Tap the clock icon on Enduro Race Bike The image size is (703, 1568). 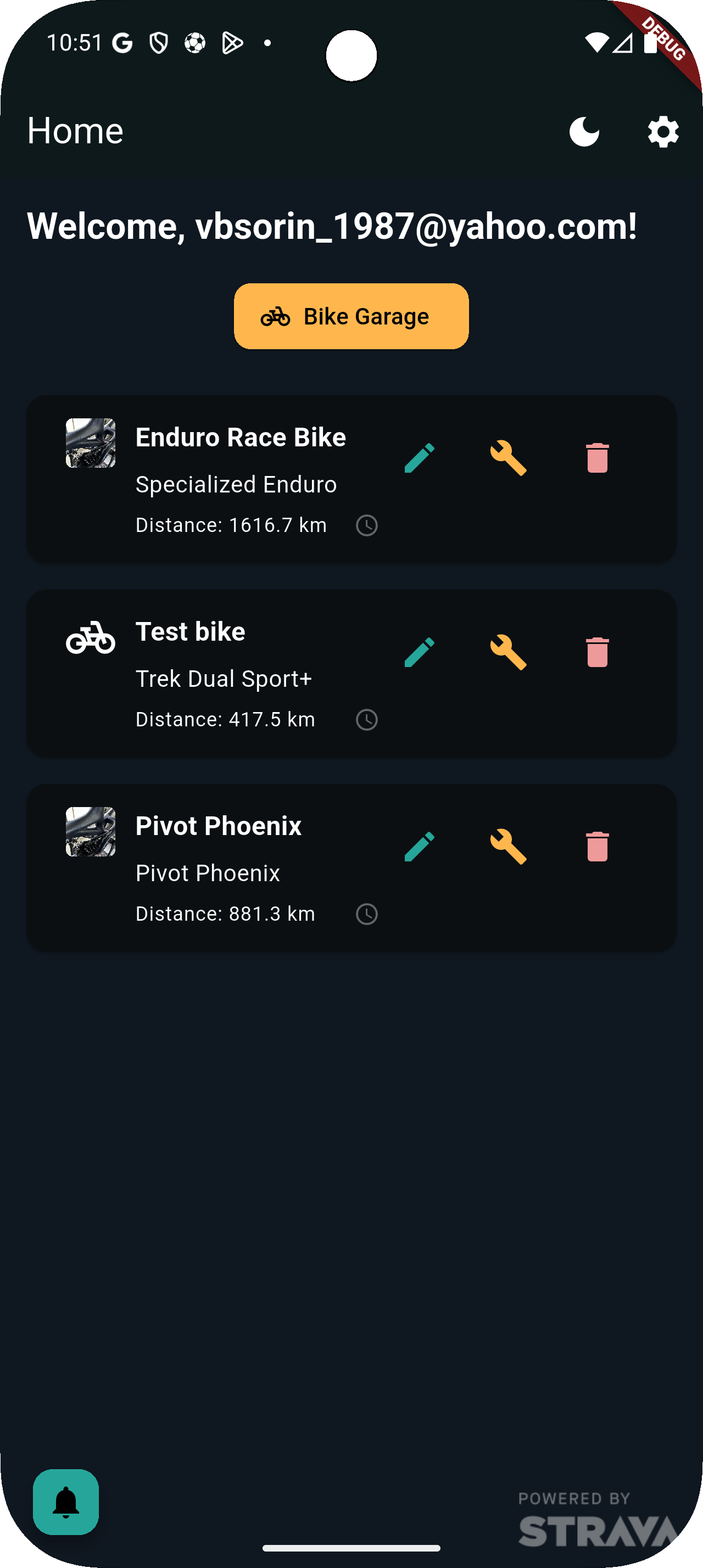[x=366, y=525]
